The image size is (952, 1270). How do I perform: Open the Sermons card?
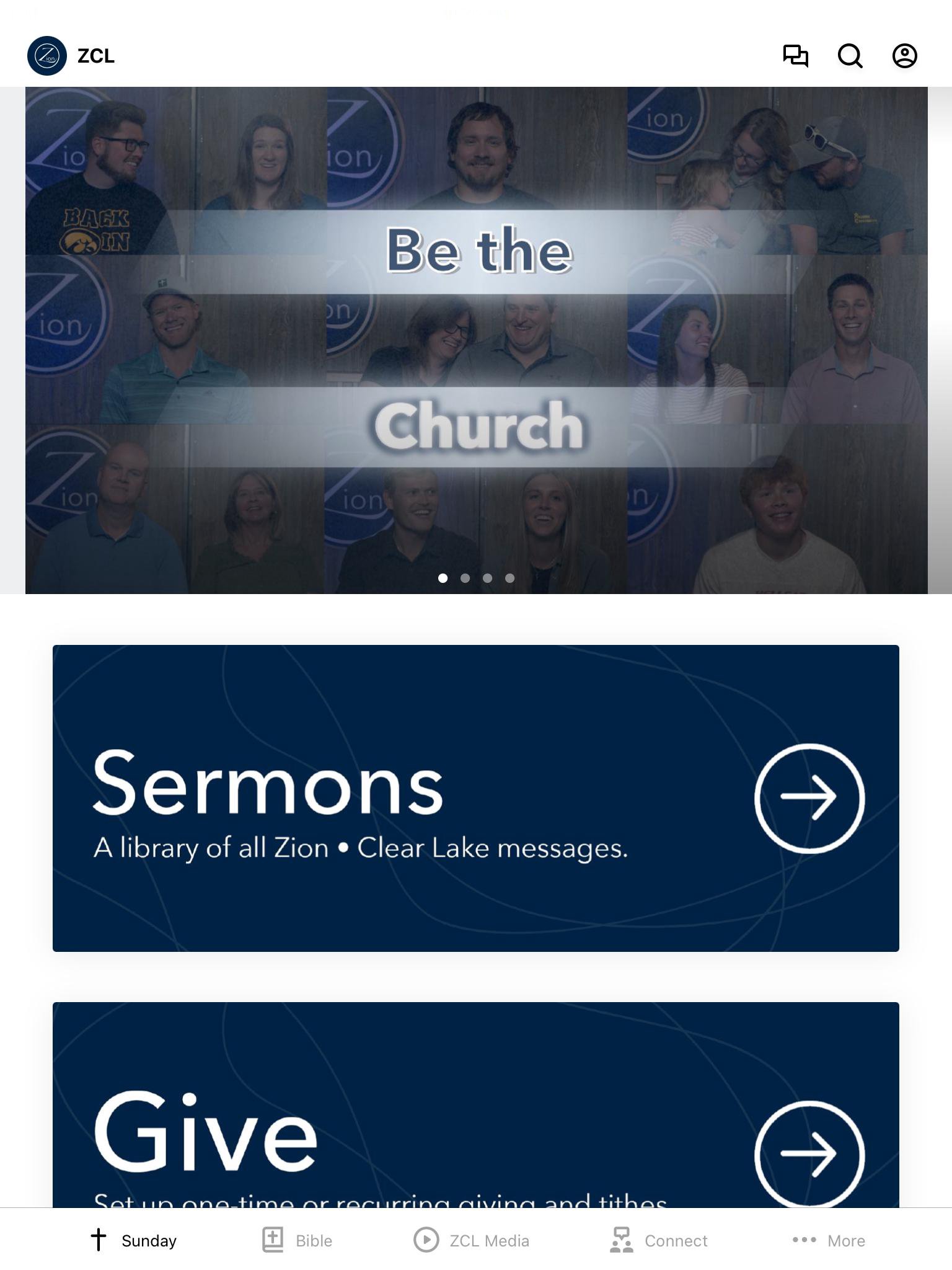(x=476, y=798)
